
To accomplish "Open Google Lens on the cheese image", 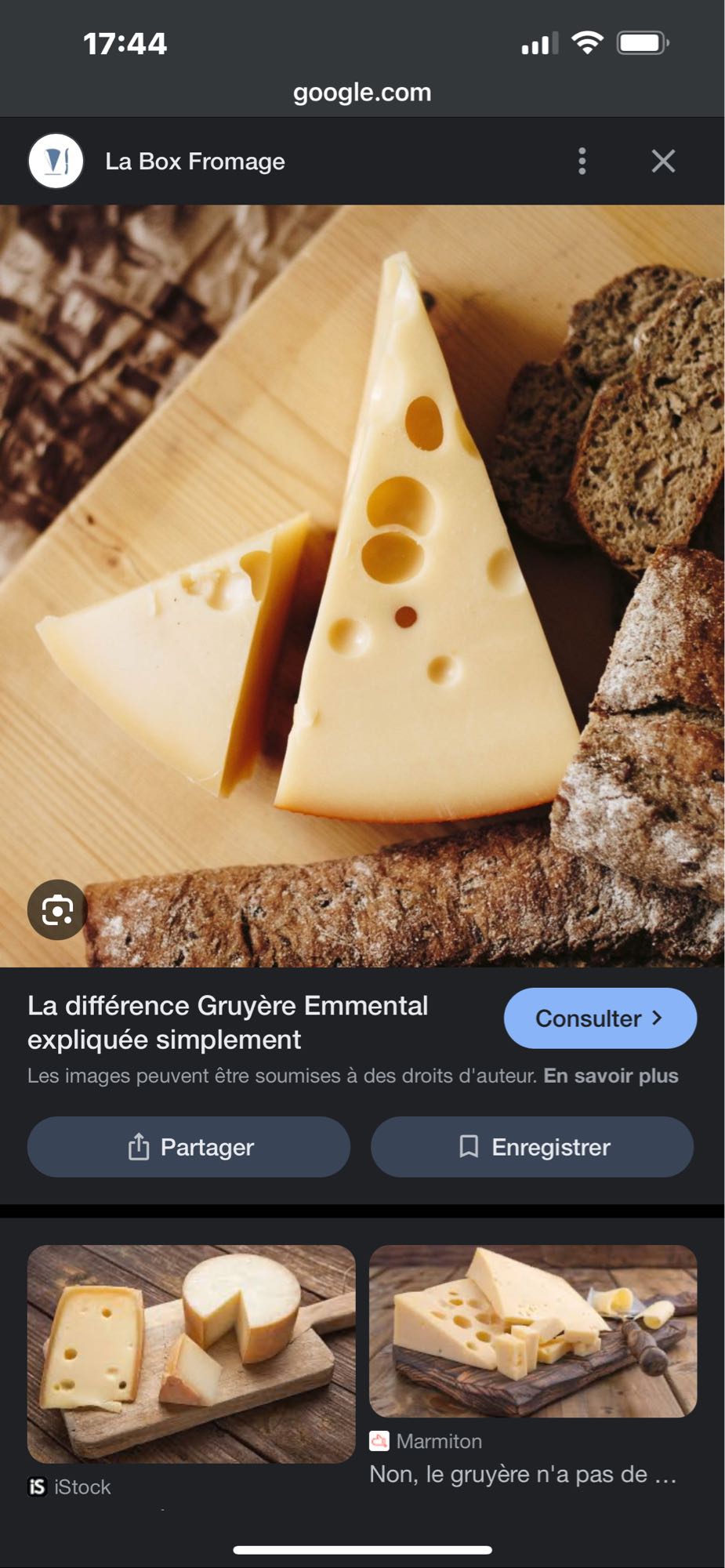I will click(57, 909).
